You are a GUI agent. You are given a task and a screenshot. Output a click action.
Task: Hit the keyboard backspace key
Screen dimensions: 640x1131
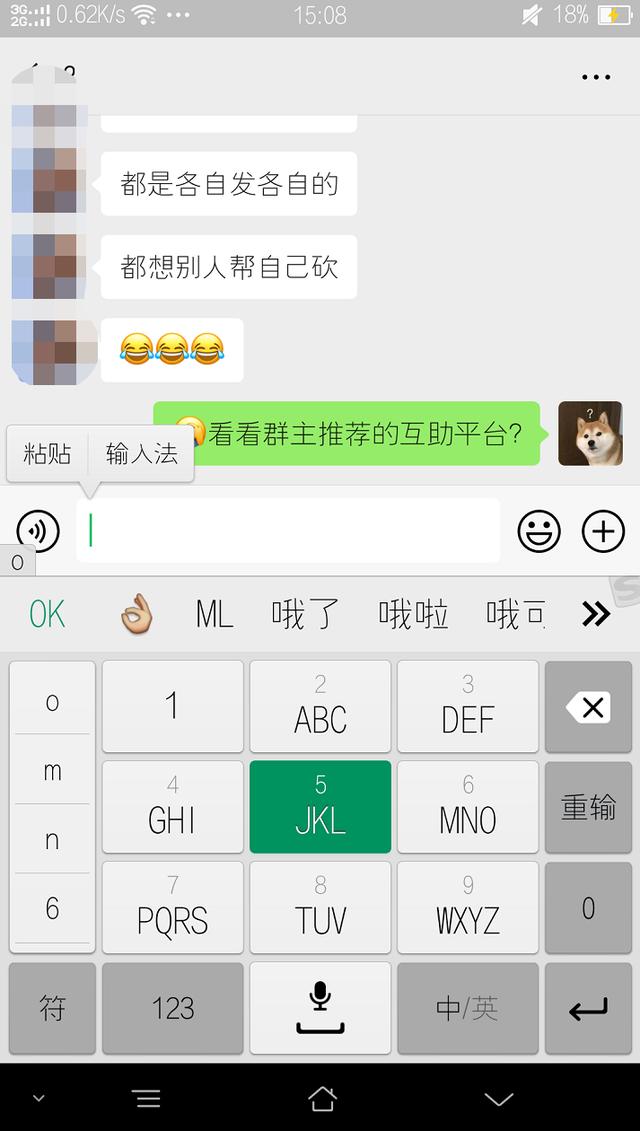click(588, 707)
